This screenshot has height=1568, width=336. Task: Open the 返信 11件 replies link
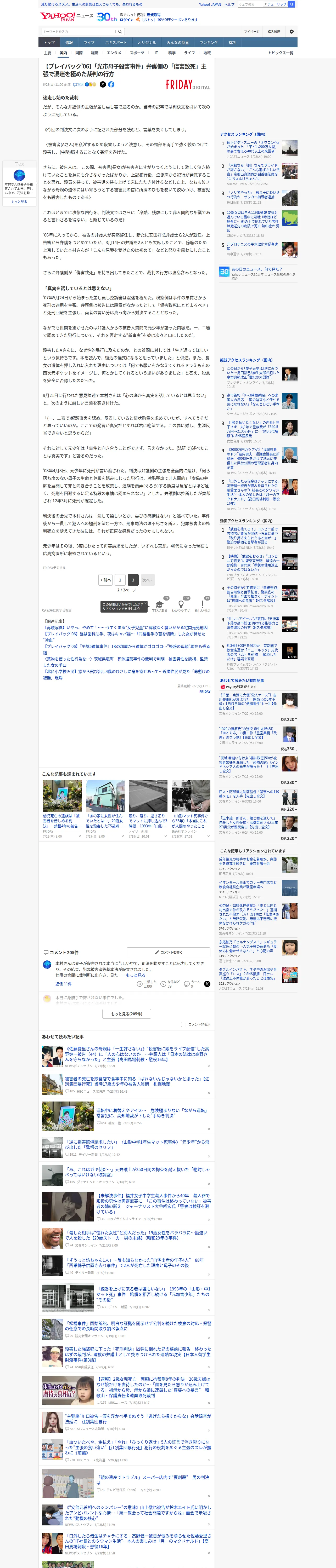(x=63, y=984)
